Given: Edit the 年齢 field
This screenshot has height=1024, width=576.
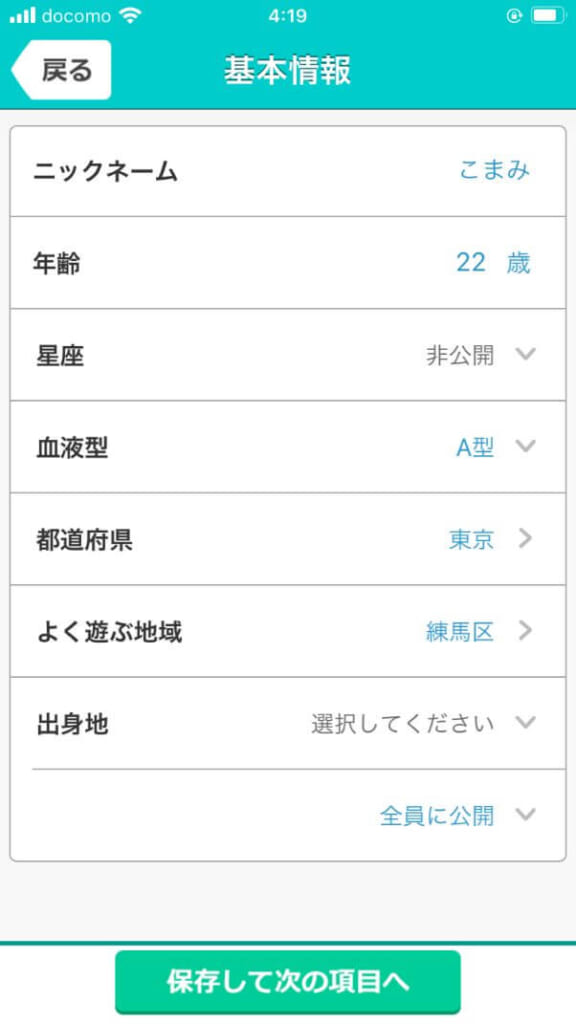Looking at the screenshot, I should coord(288,263).
